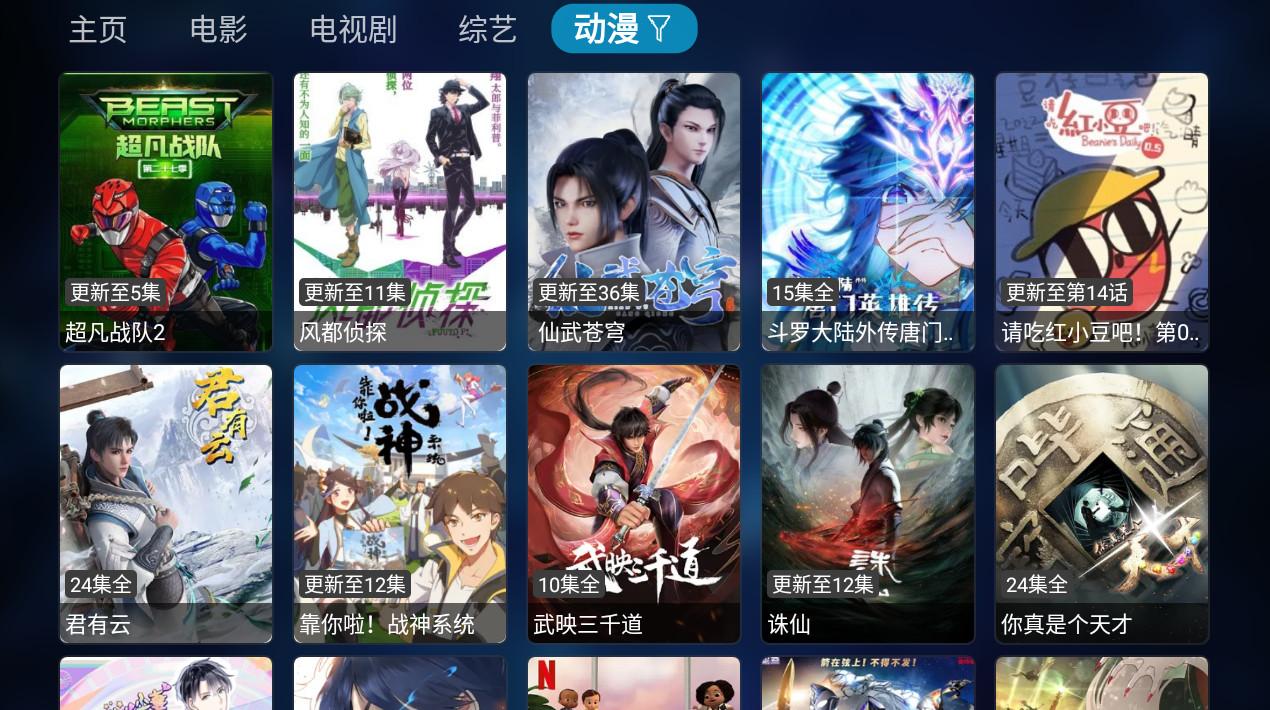This screenshot has height=710, width=1270.
Task: Select the 仙武苍穹 poster
Action: [634, 211]
